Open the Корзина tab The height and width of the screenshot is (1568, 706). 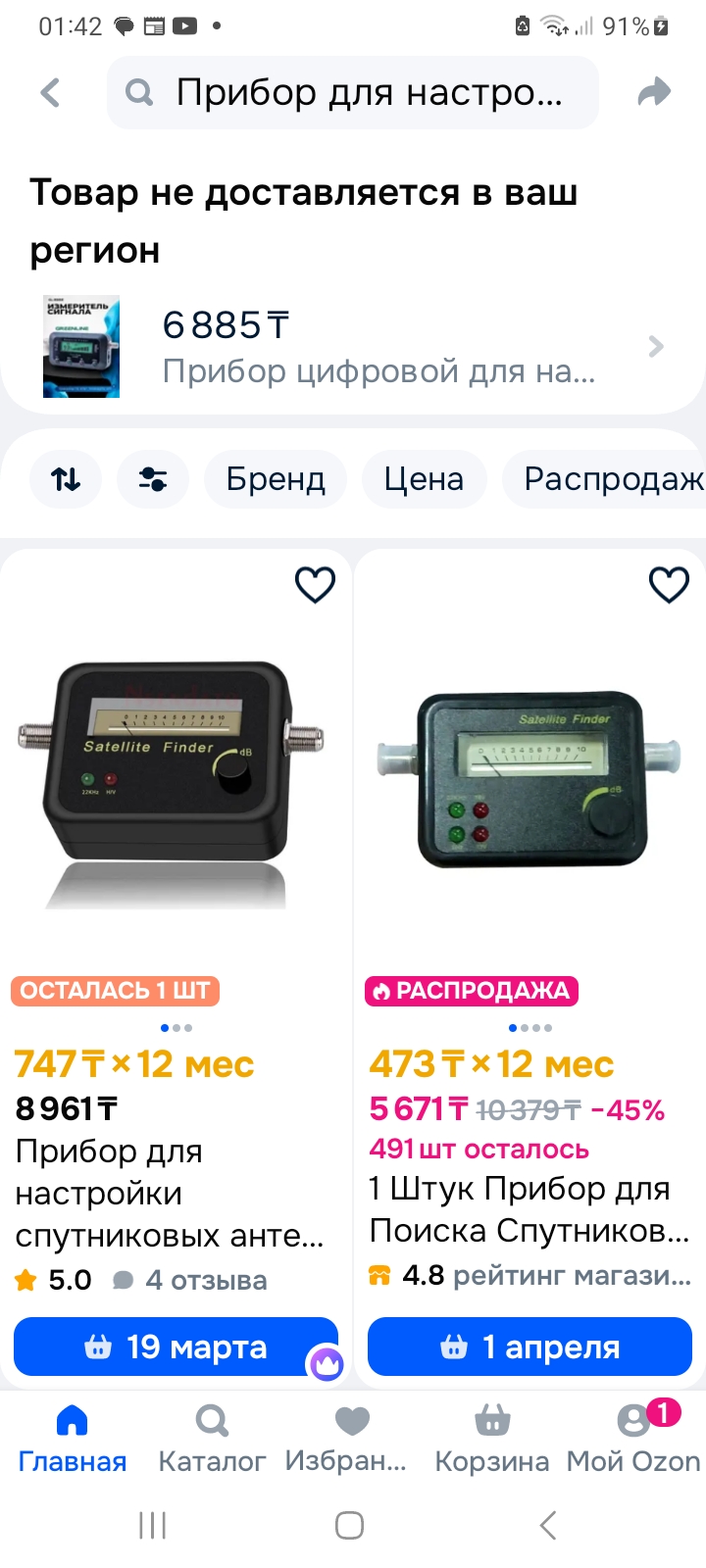(x=491, y=1439)
